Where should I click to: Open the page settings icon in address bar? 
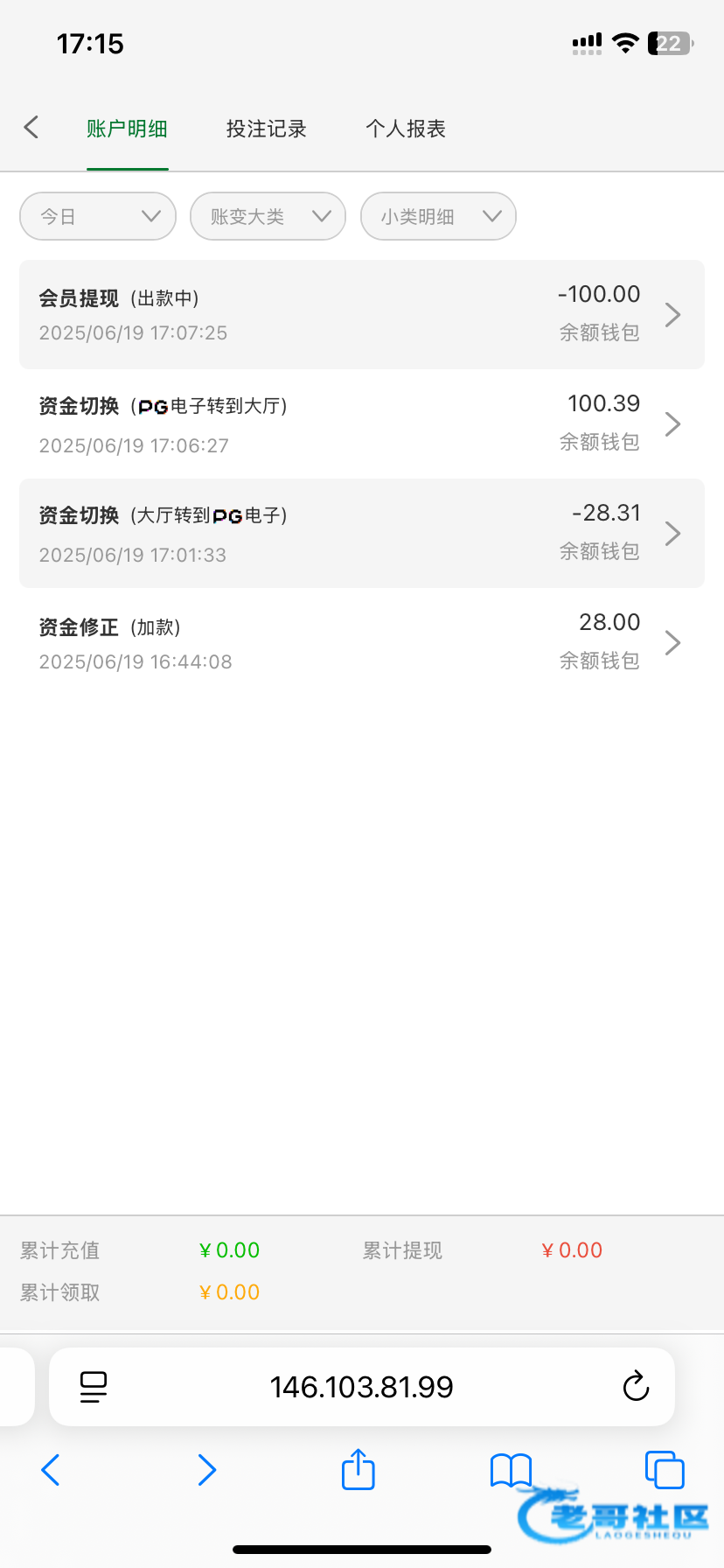(x=94, y=1387)
